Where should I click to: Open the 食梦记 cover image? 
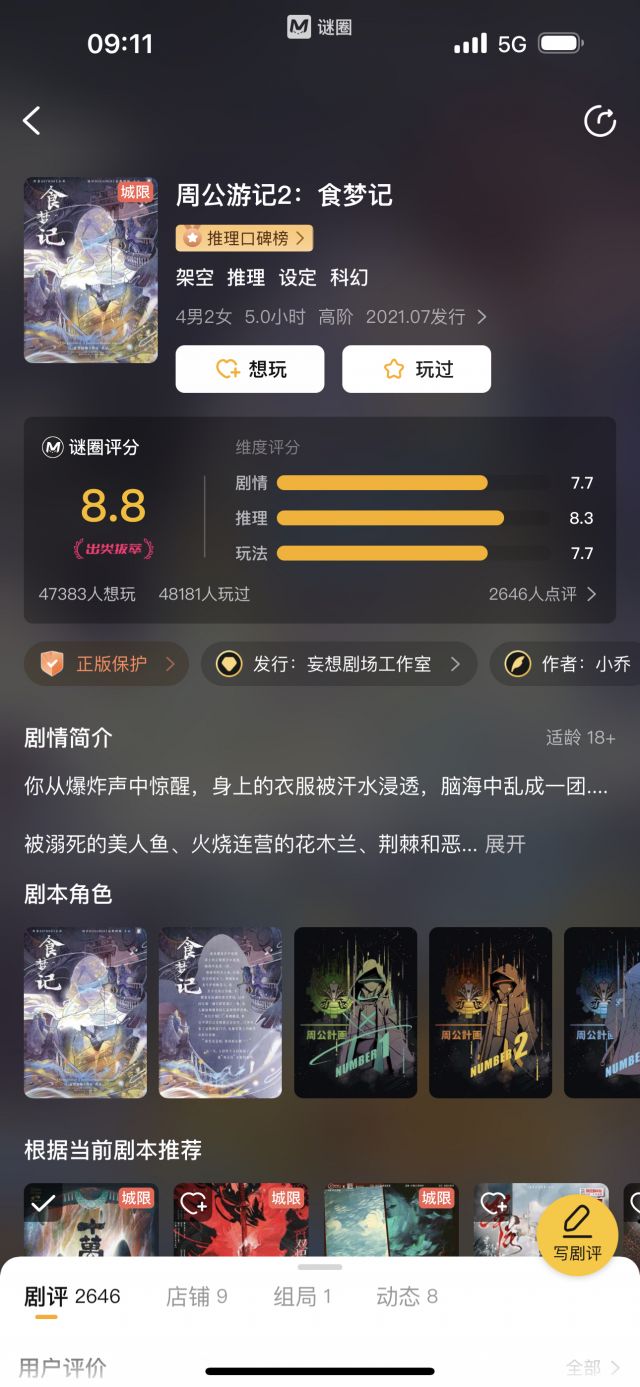pyautogui.click(x=91, y=270)
